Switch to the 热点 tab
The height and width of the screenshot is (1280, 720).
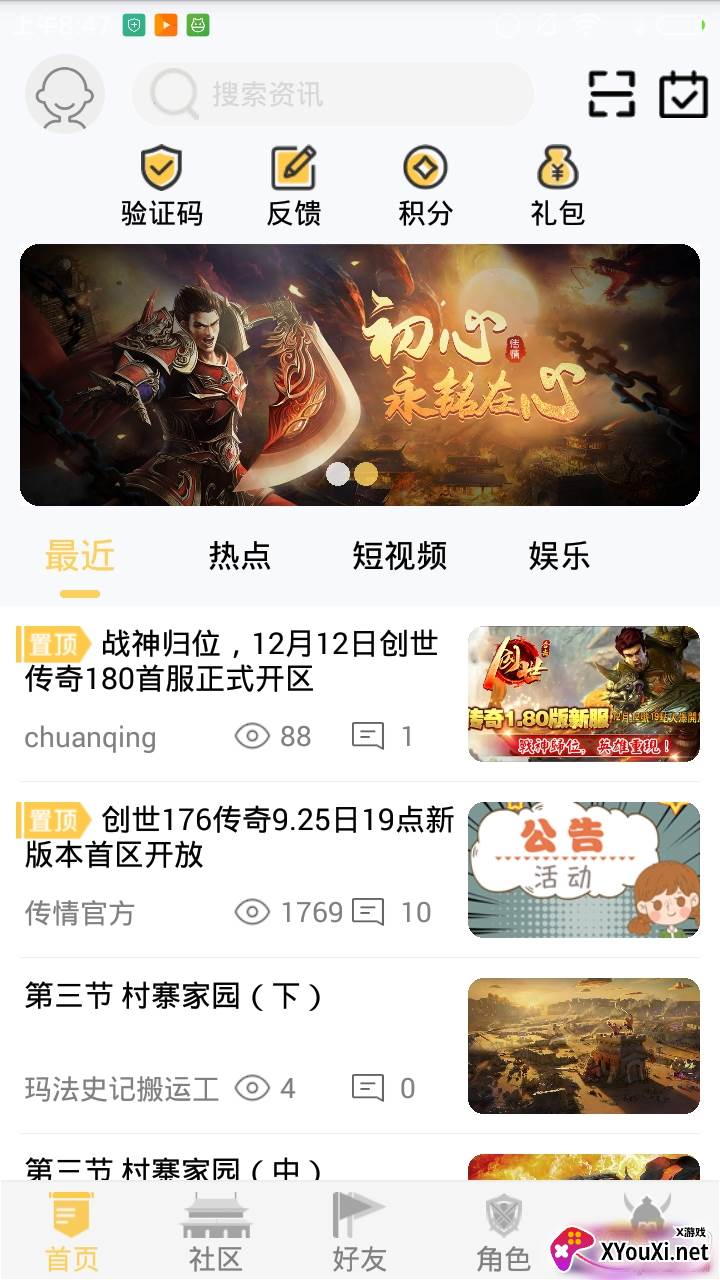tap(240, 556)
